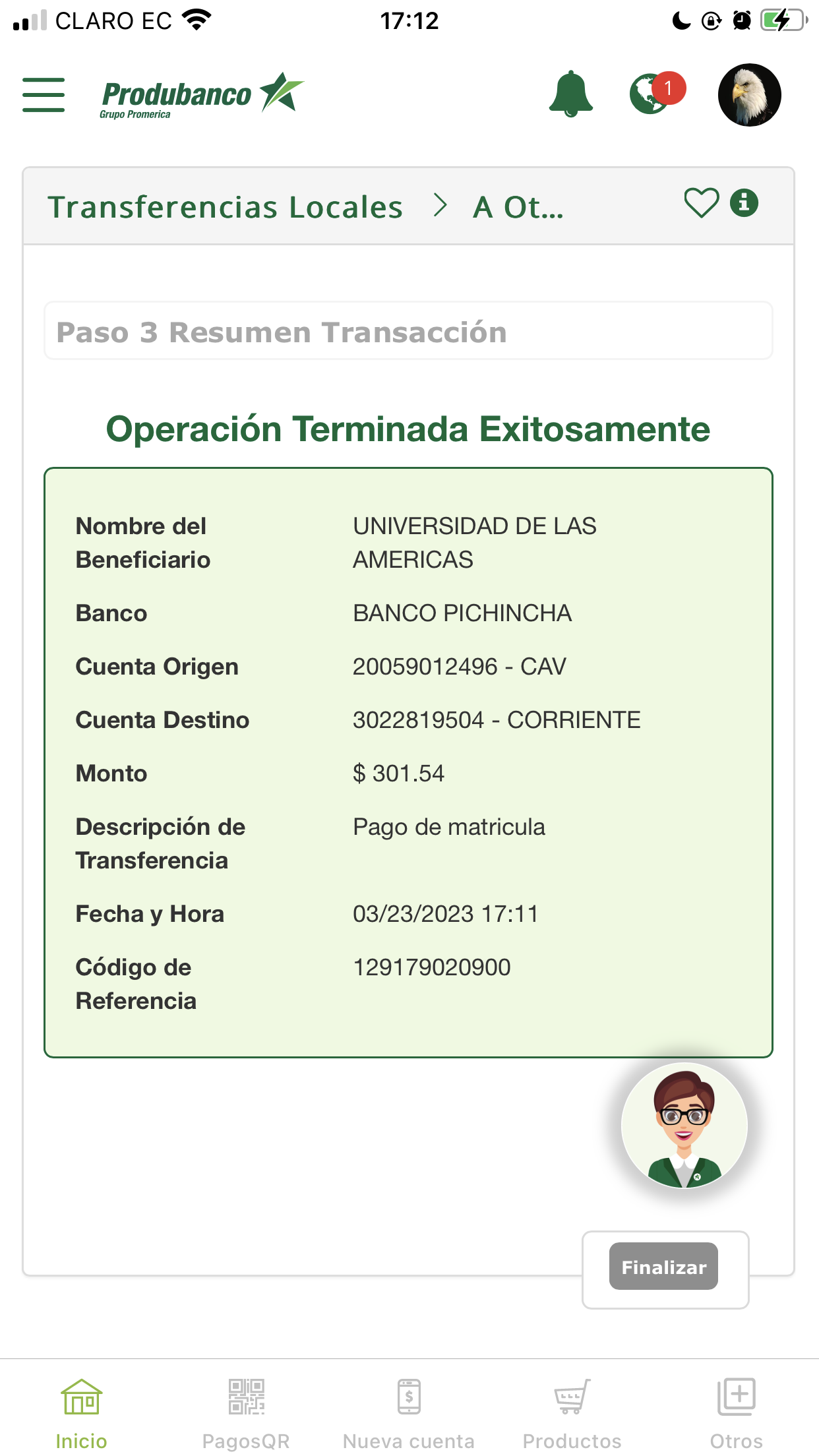Open the notifications bell
The image size is (819, 1456).
570,94
